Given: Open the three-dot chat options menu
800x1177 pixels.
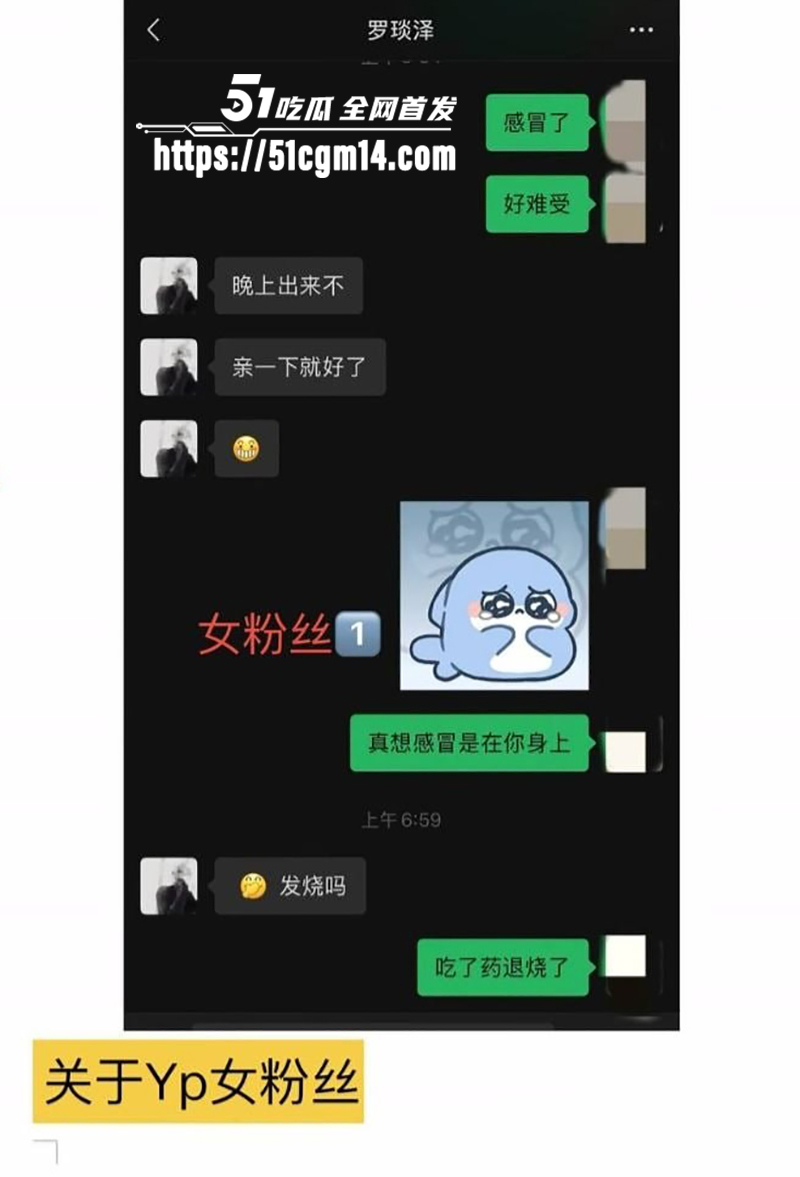Looking at the screenshot, I should 640,31.
